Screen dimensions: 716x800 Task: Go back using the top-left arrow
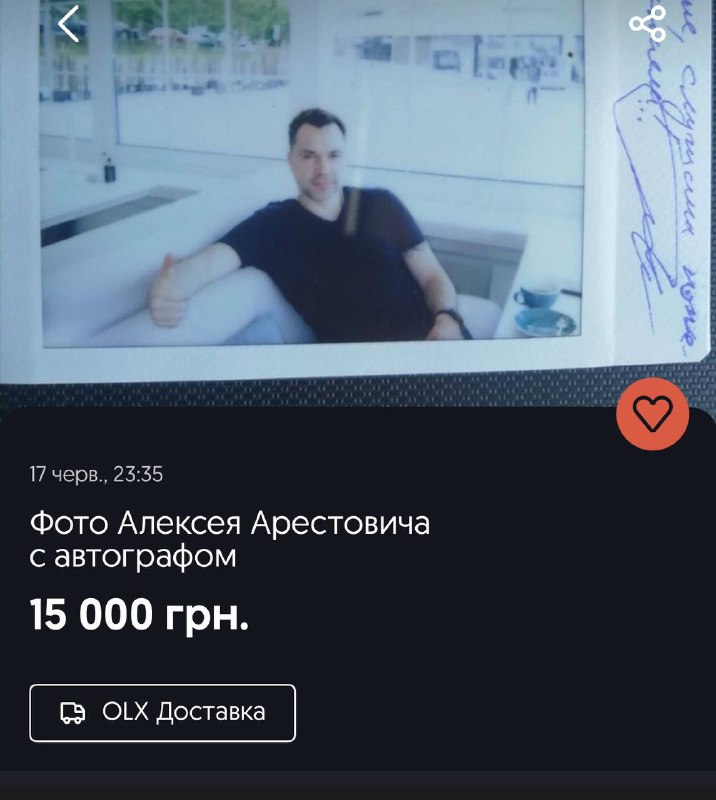pyautogui.click(x=67, y=24)
